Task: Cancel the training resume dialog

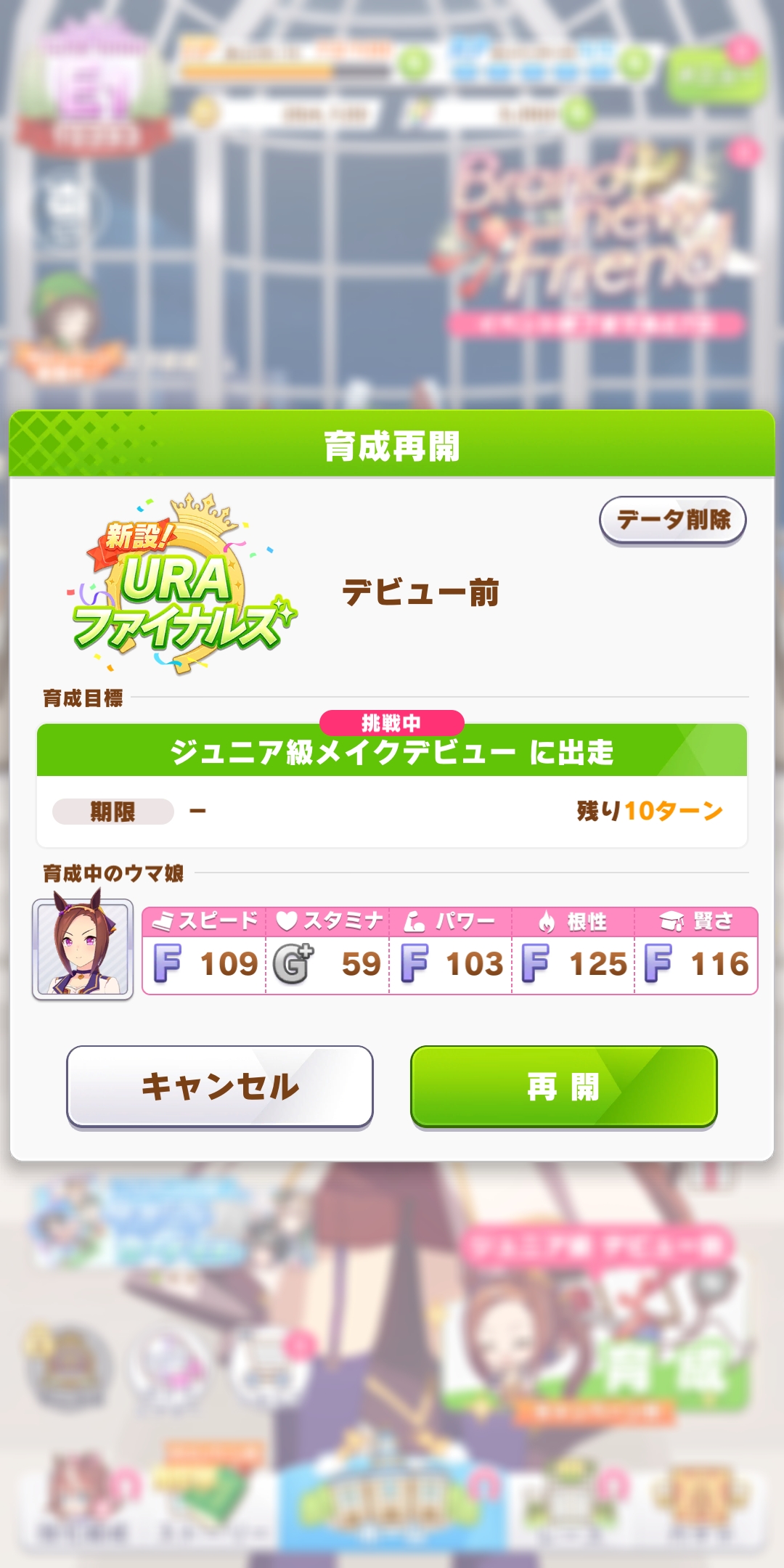Action: tap(219, 1087)
